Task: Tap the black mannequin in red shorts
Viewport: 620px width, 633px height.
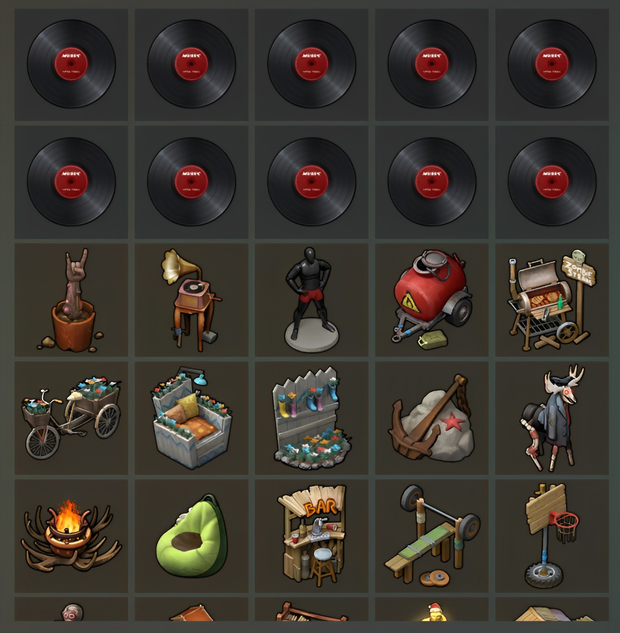Action: click(x=311, y=300)
